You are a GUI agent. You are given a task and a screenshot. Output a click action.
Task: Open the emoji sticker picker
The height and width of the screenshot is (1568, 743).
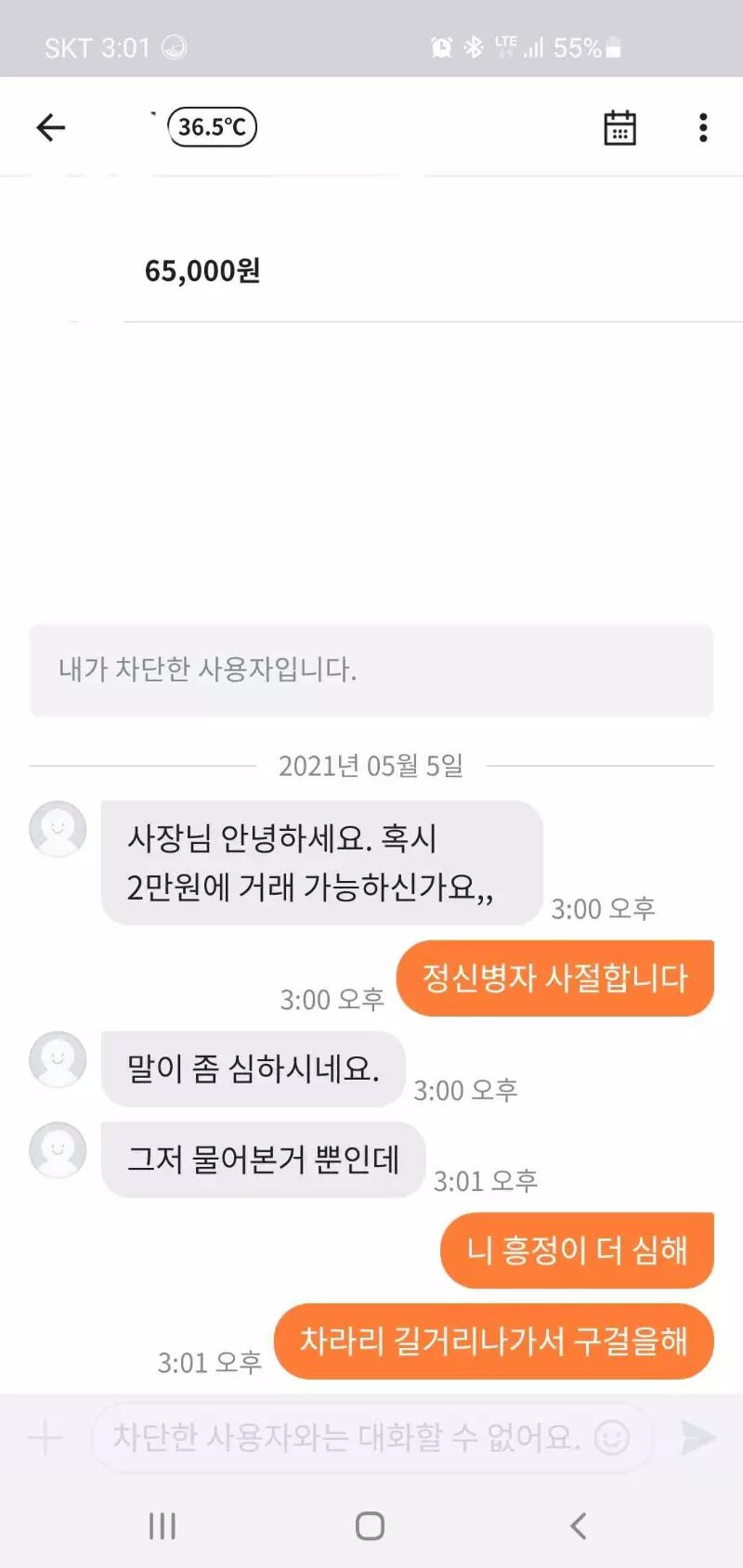[611, 1438]
